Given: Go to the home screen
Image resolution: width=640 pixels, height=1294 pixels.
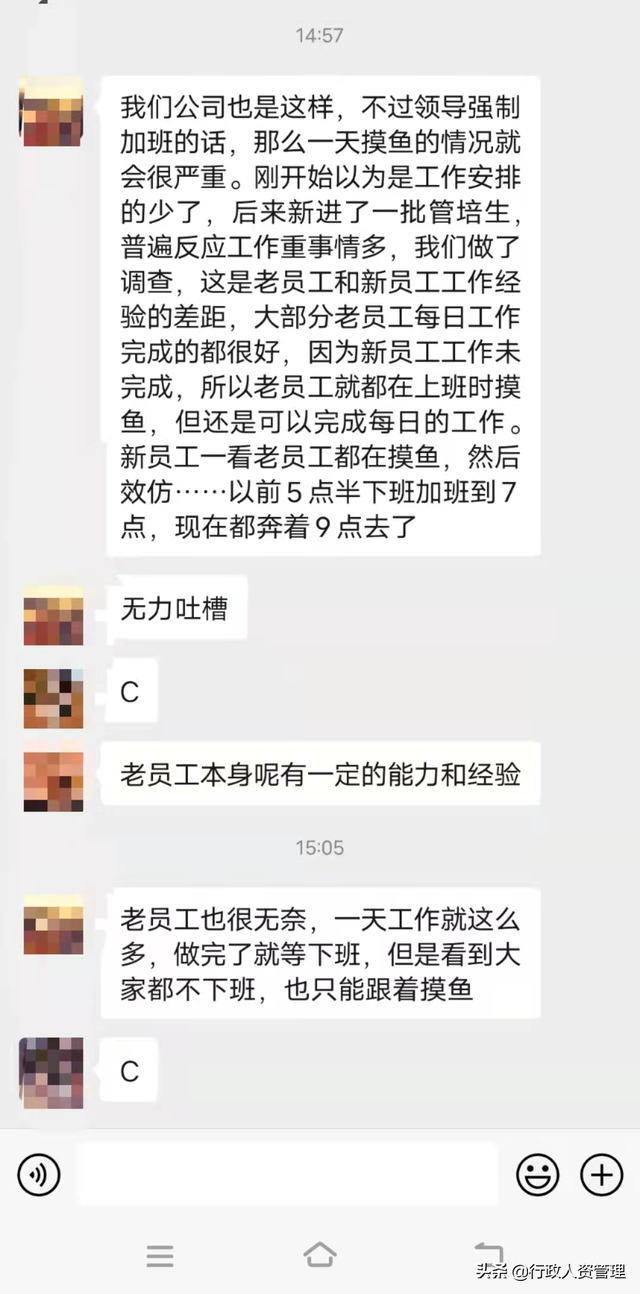Looking at the screenshot, I should (x=319, y=1255).
